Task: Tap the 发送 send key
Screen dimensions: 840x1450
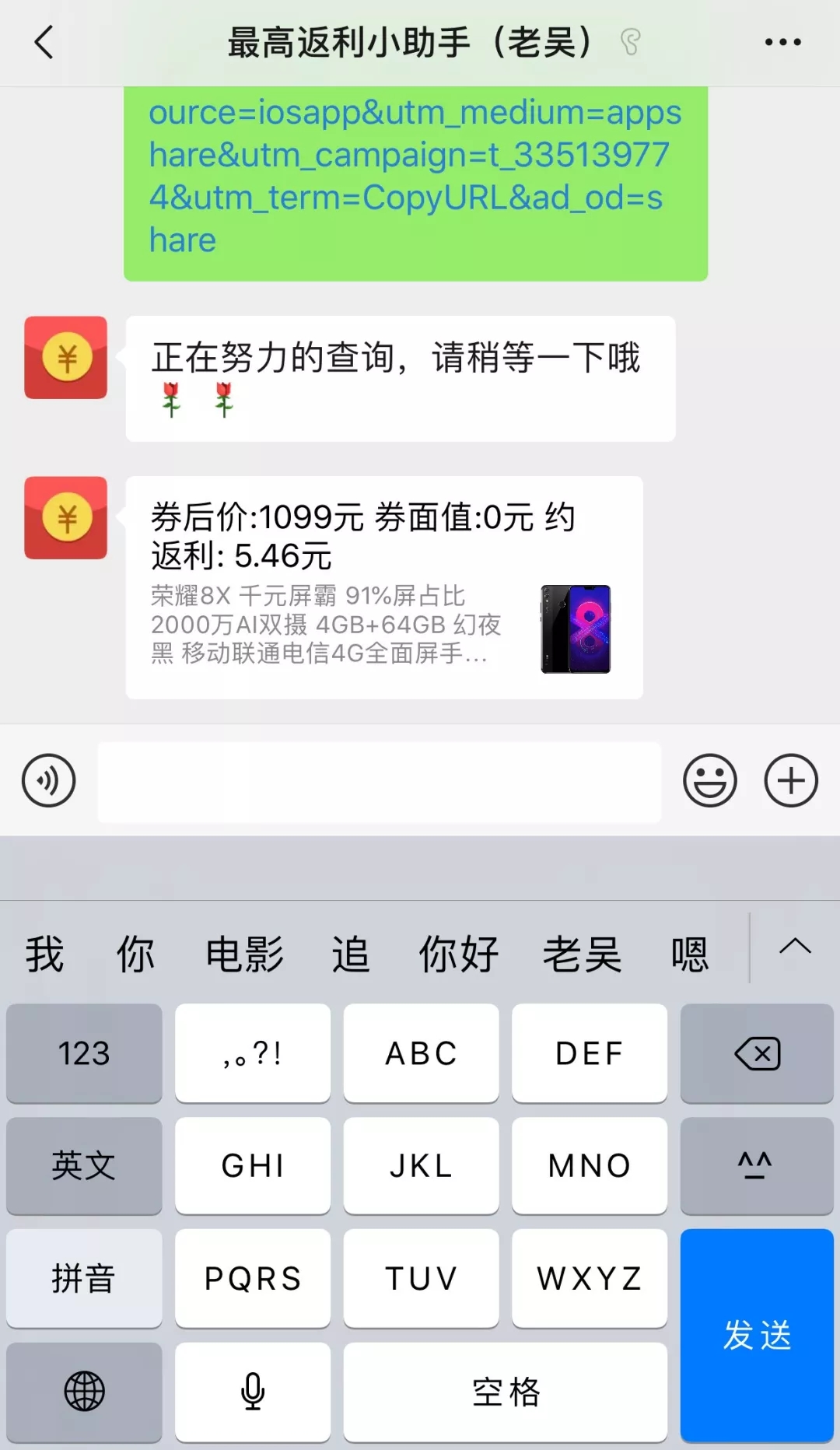Action: coord(757,1335)
